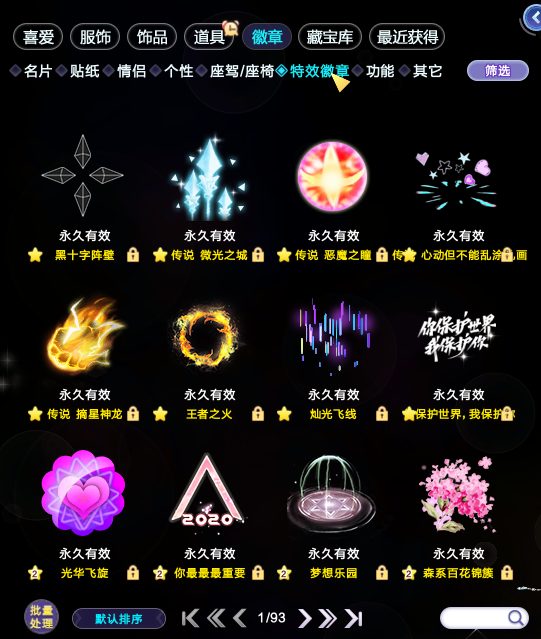The image size is (541, 639).
Task: Go to the next page arrow
Action: [x=304, y=618]
